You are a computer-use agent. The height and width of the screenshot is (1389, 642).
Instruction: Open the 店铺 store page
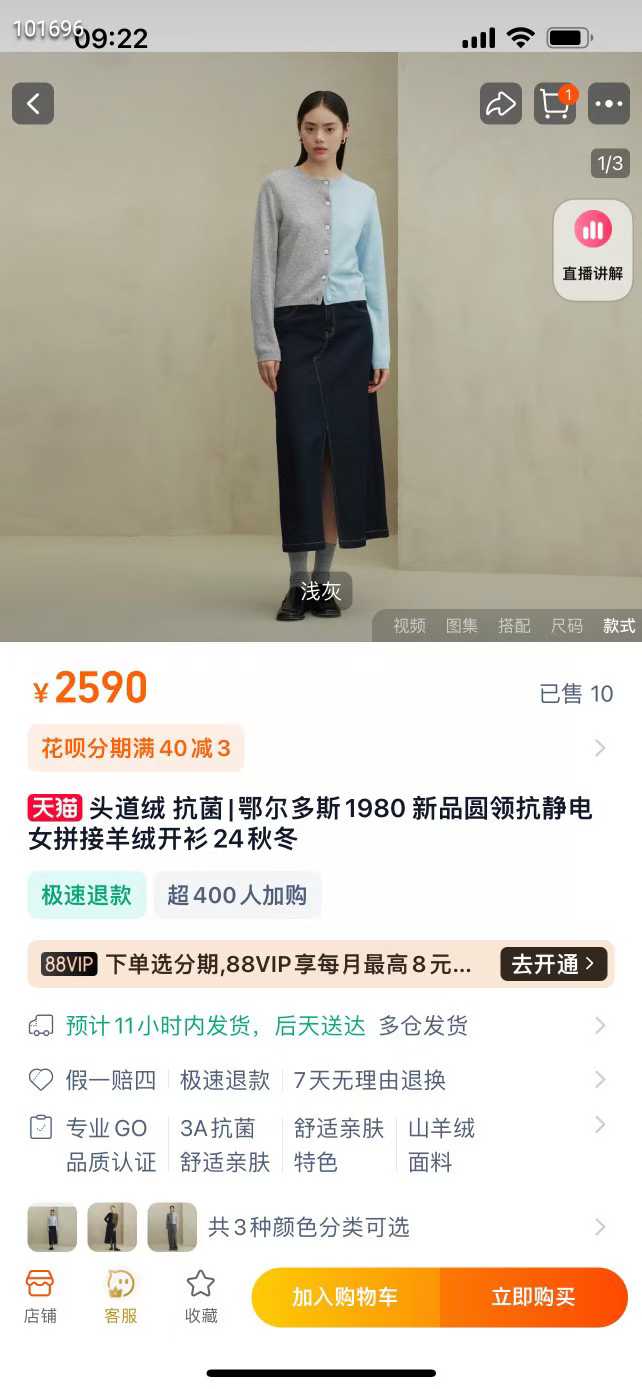click(40, 1297)
